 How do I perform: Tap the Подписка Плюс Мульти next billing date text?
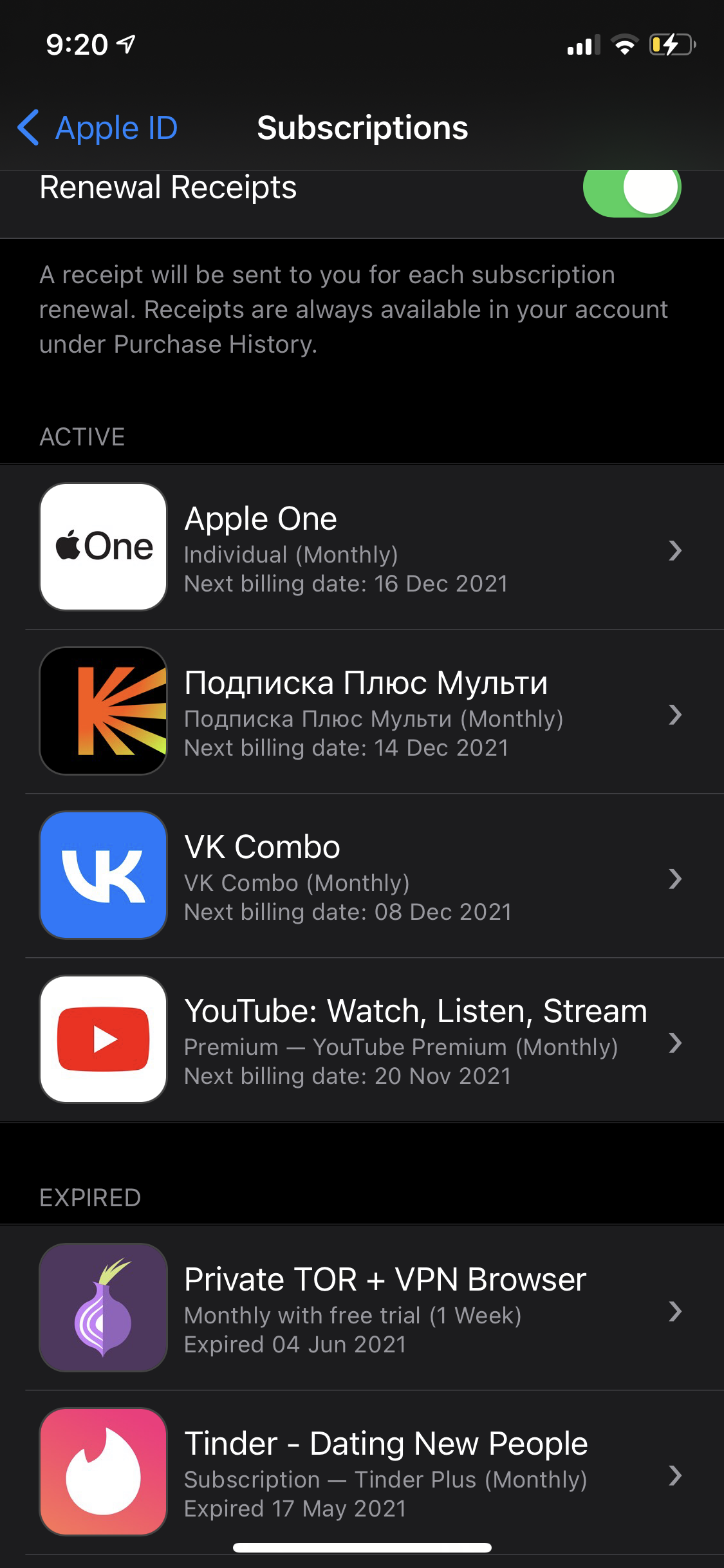pyautogui.click(x=346, y=747)
